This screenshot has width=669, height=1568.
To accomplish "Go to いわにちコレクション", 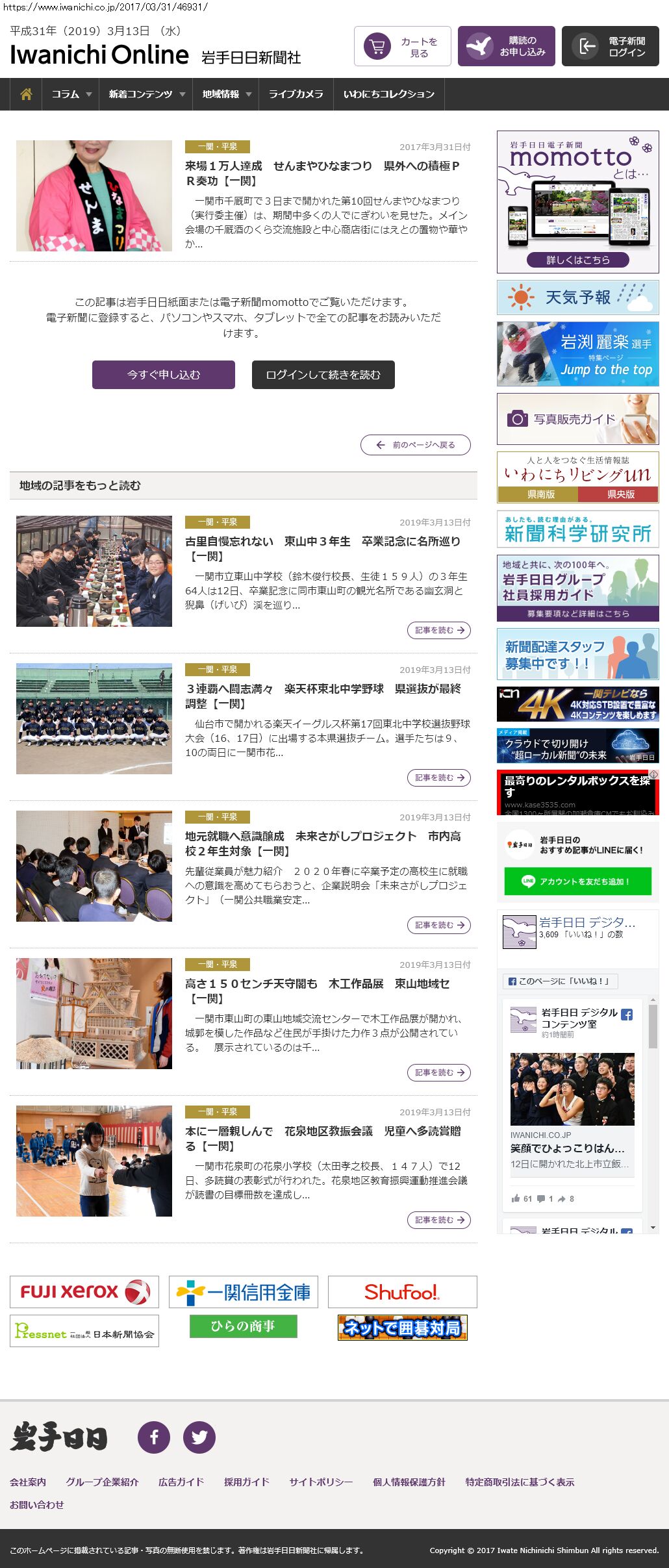I will click(x=388, y=94).
